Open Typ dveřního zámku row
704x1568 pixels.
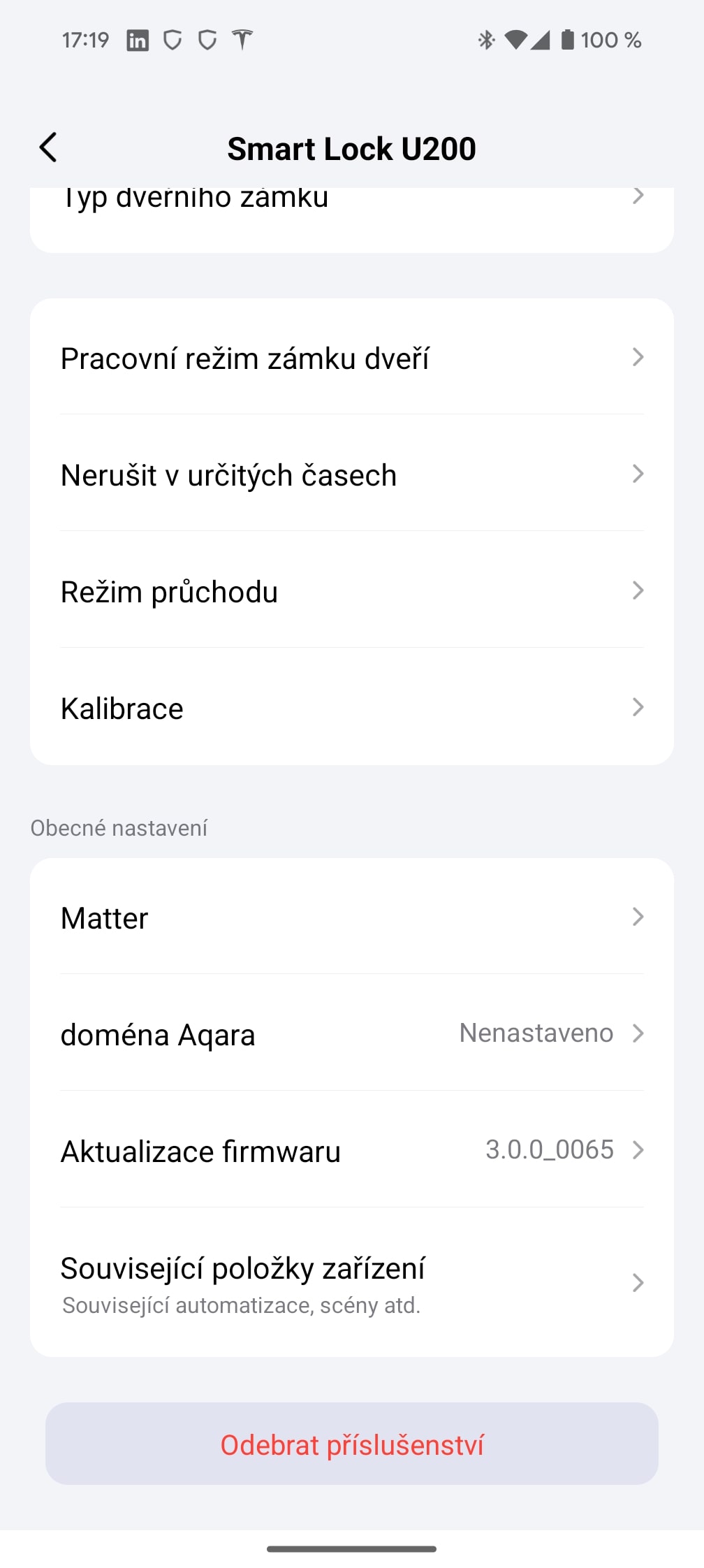pos(352,218)
